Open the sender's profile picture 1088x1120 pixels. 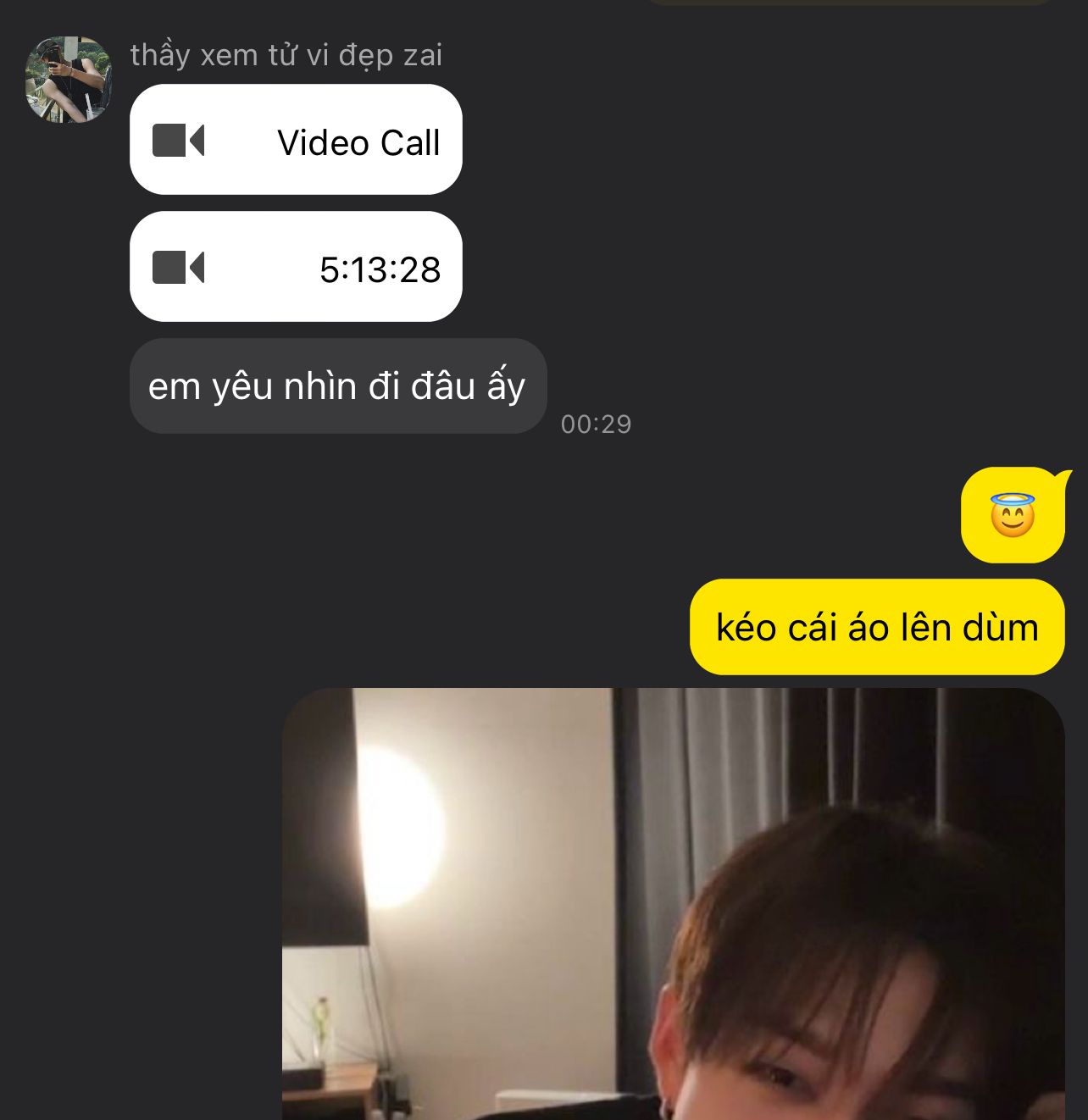68,80
